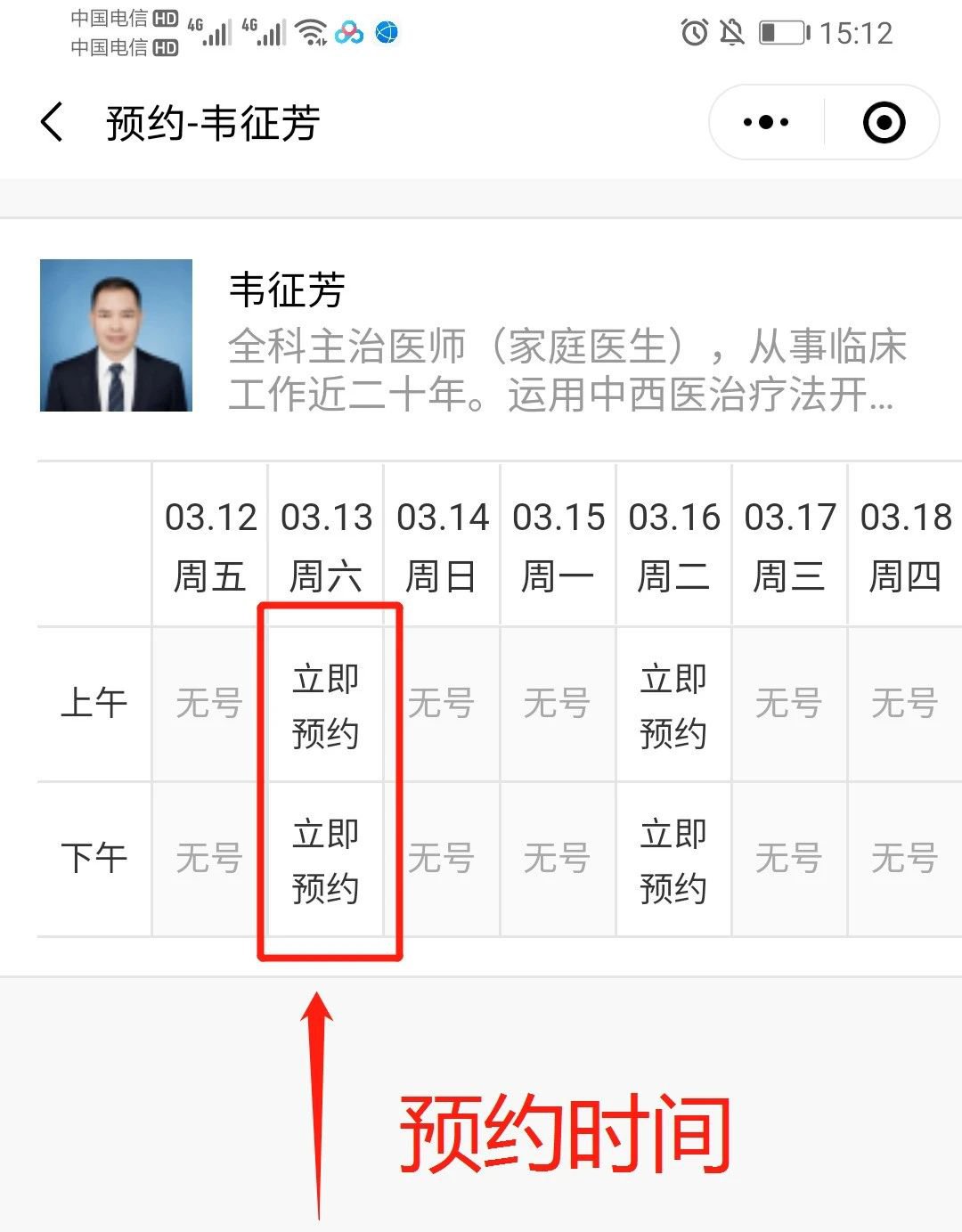
Task: Go back from the 预约-韦征芳 page
Action: coord(53,122)
